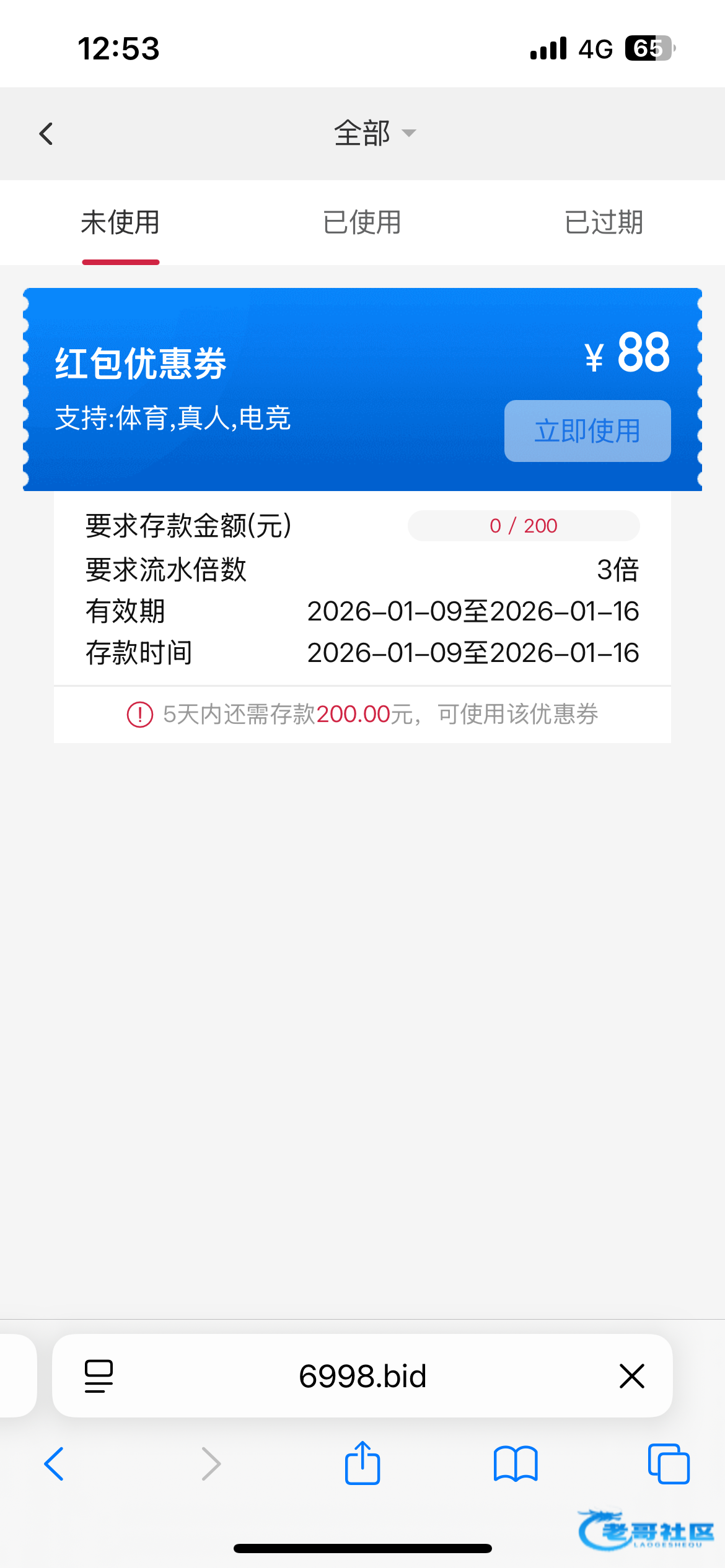Open the Safari page menu icon
Viewport: 725px width, 1568px height.
pos(99,1376)
